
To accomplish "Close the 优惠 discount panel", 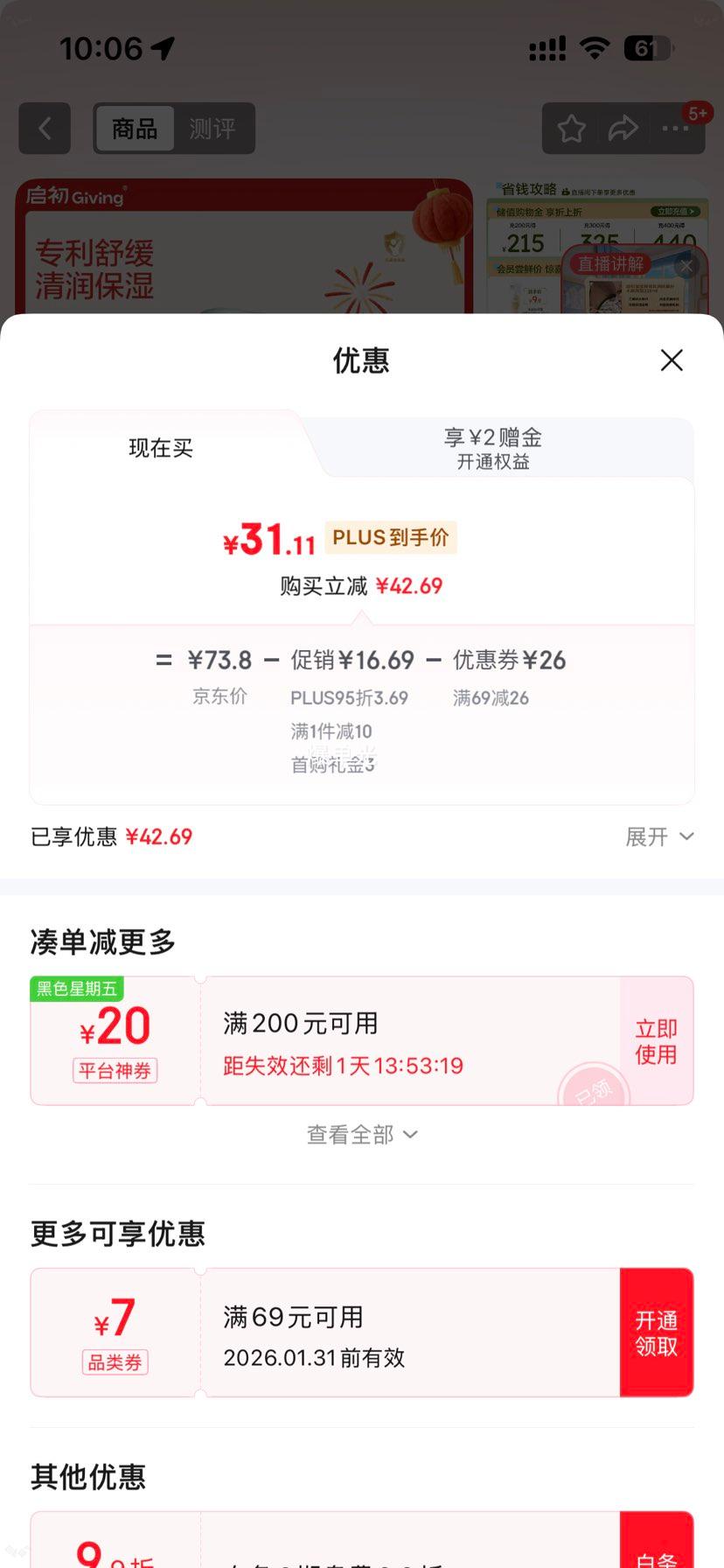I will [671, 360].
